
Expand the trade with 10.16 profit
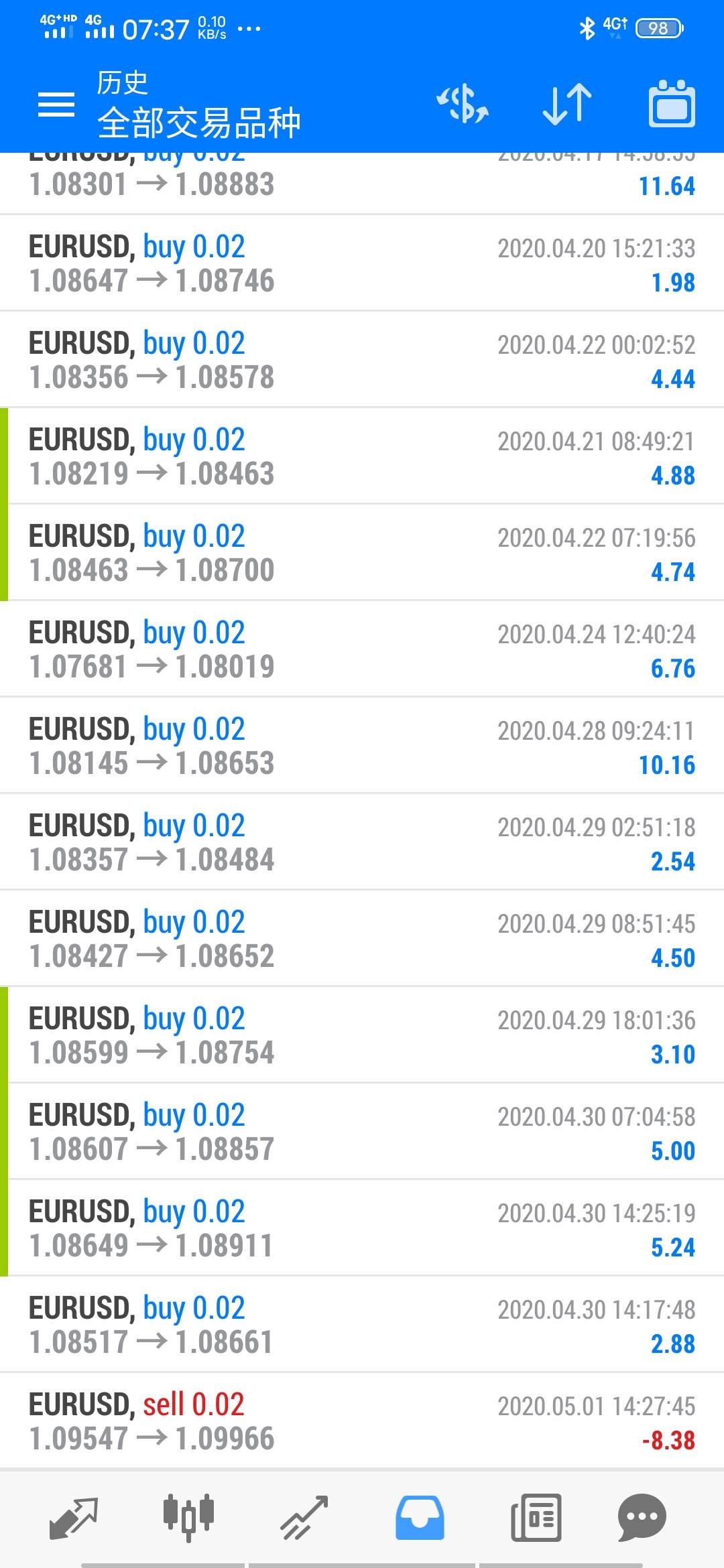(362, 746)
